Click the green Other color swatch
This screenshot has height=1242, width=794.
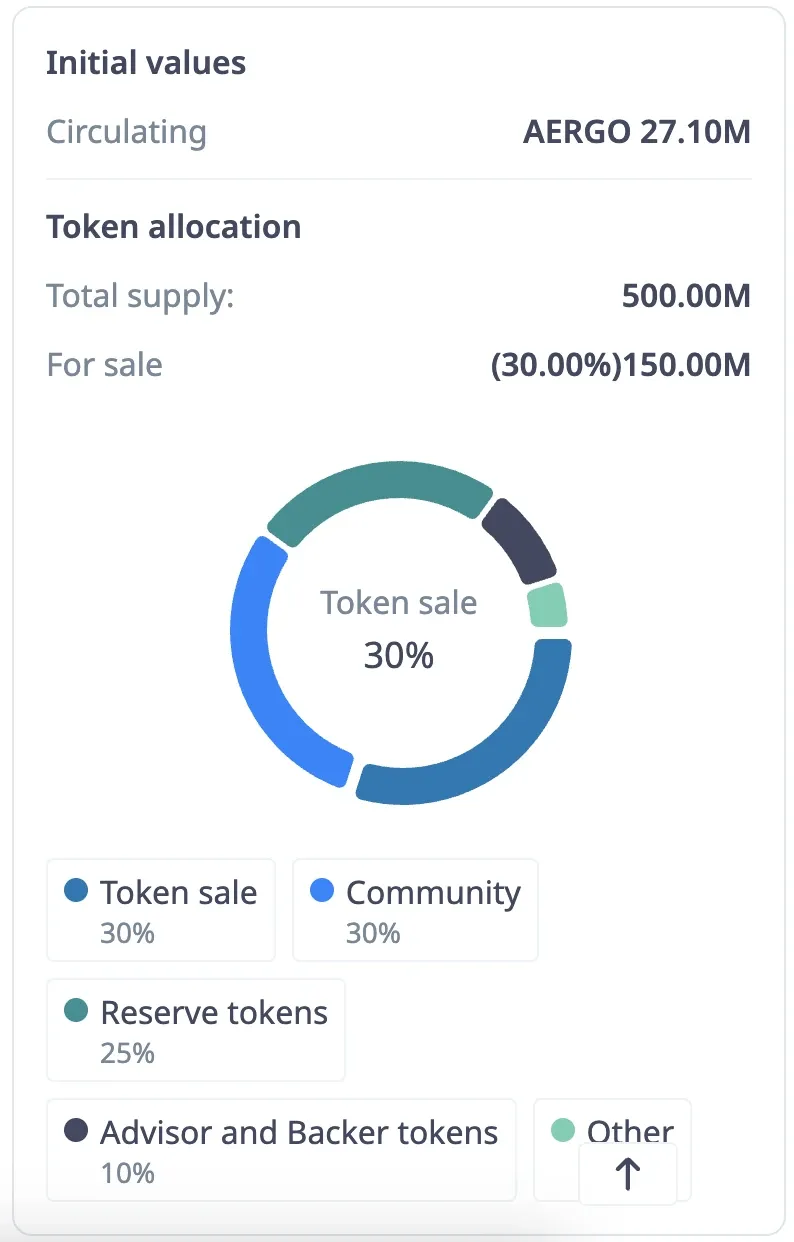point(563,1132)
